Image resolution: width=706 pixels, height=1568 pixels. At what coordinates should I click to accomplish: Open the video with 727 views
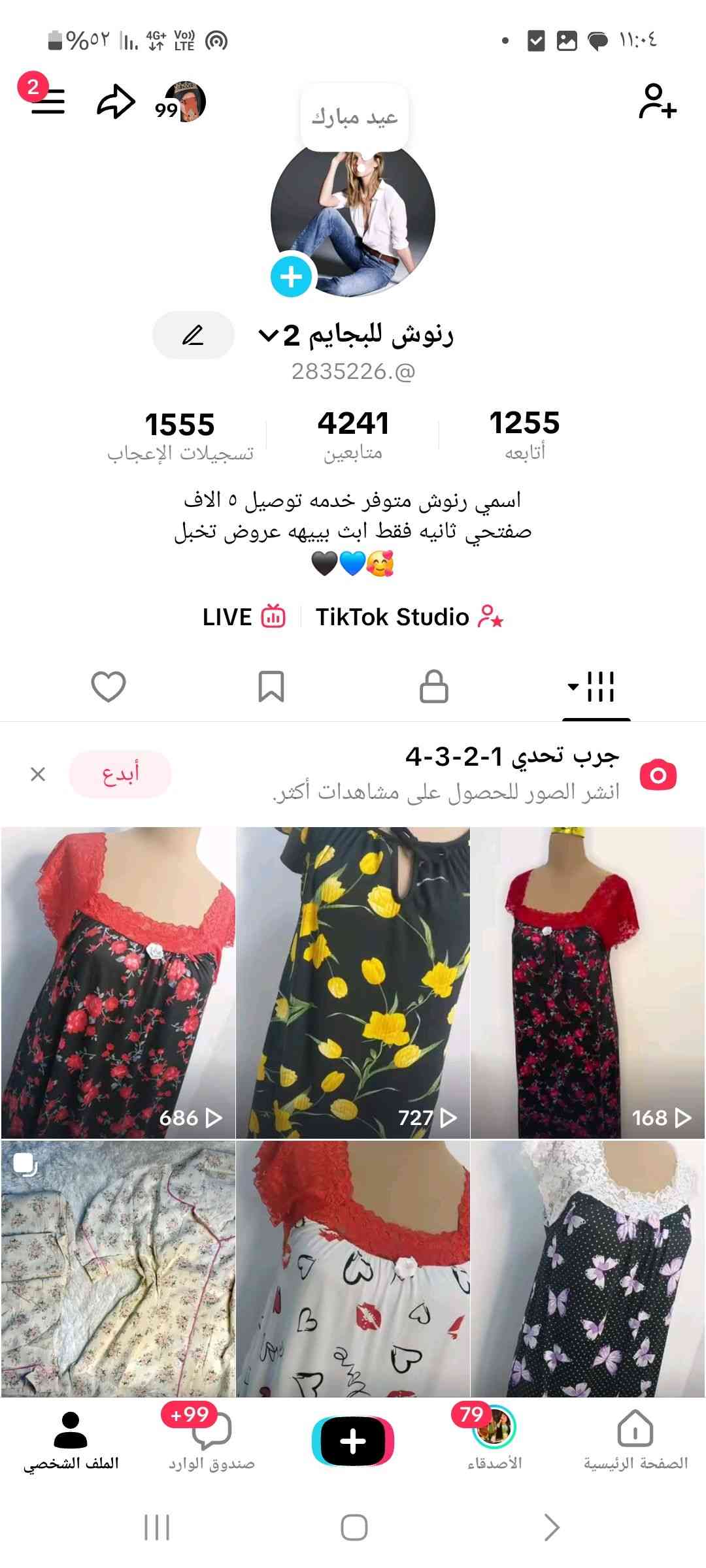tap(353, 982)
